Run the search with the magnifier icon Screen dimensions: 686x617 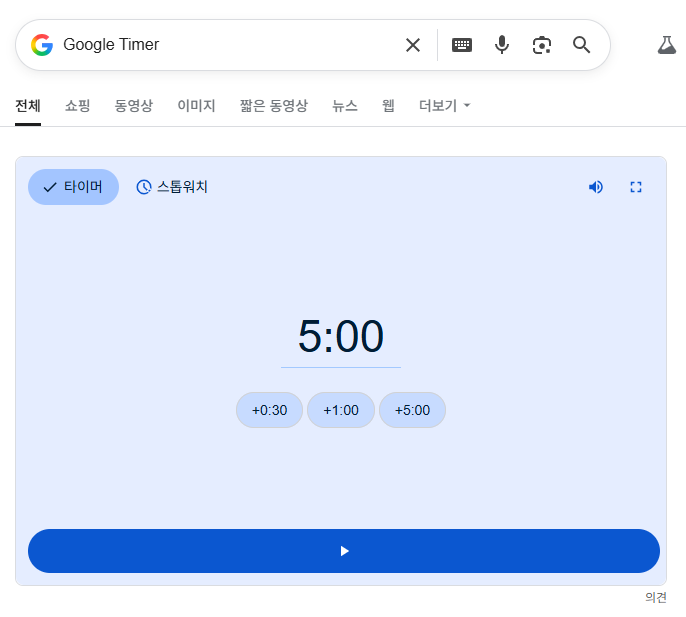(582, 45)
